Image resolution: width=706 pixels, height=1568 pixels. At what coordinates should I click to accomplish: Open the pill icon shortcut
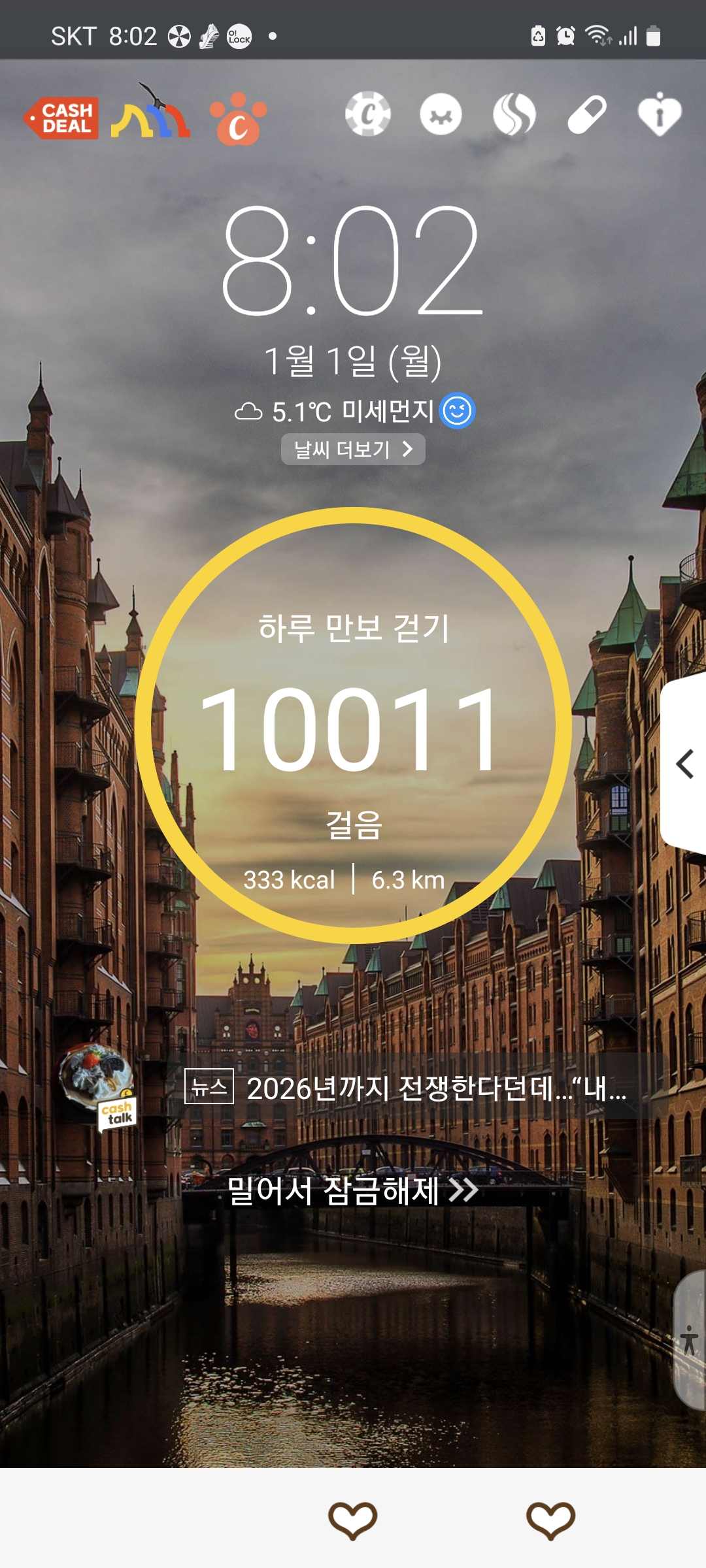[587, 114]
